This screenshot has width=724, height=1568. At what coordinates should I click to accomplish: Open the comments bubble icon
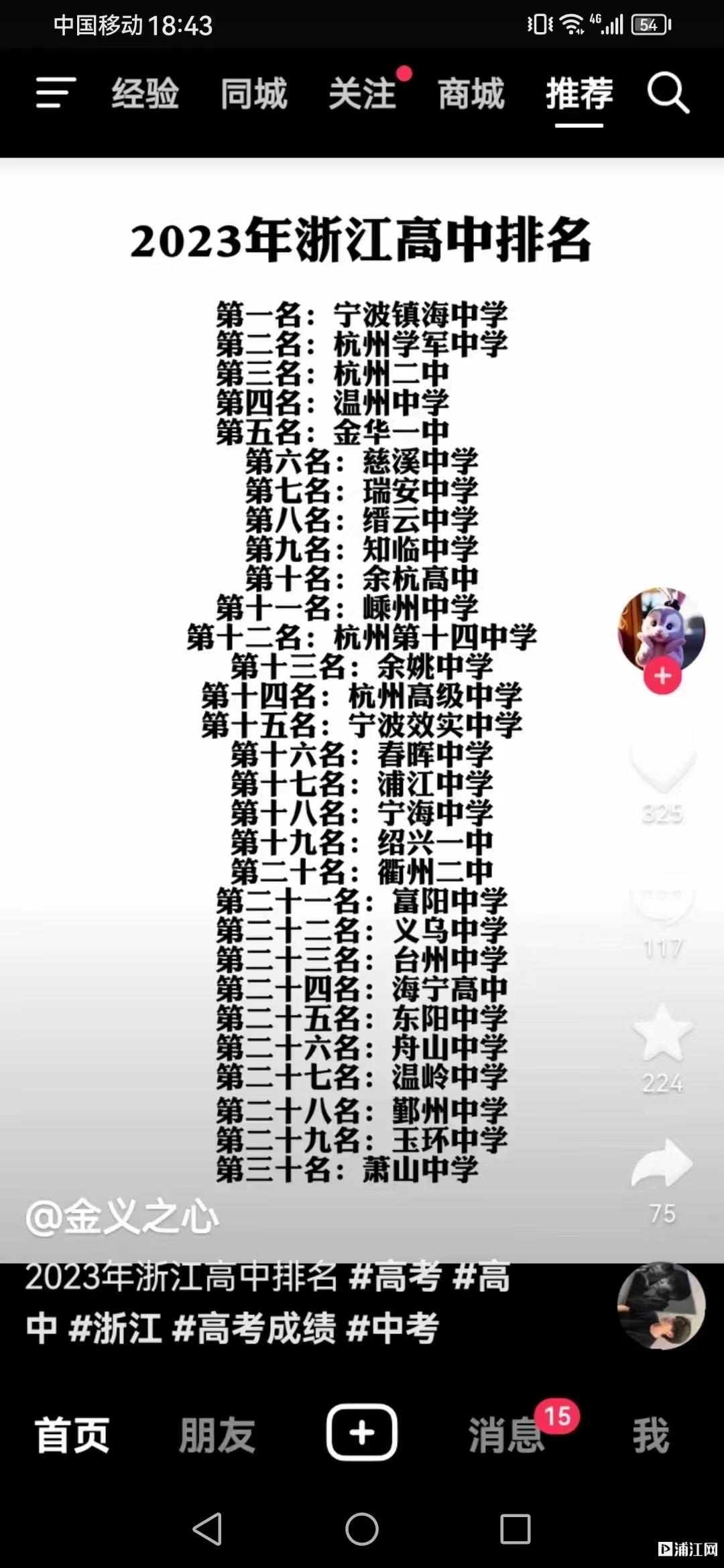[x=662, y=901]
